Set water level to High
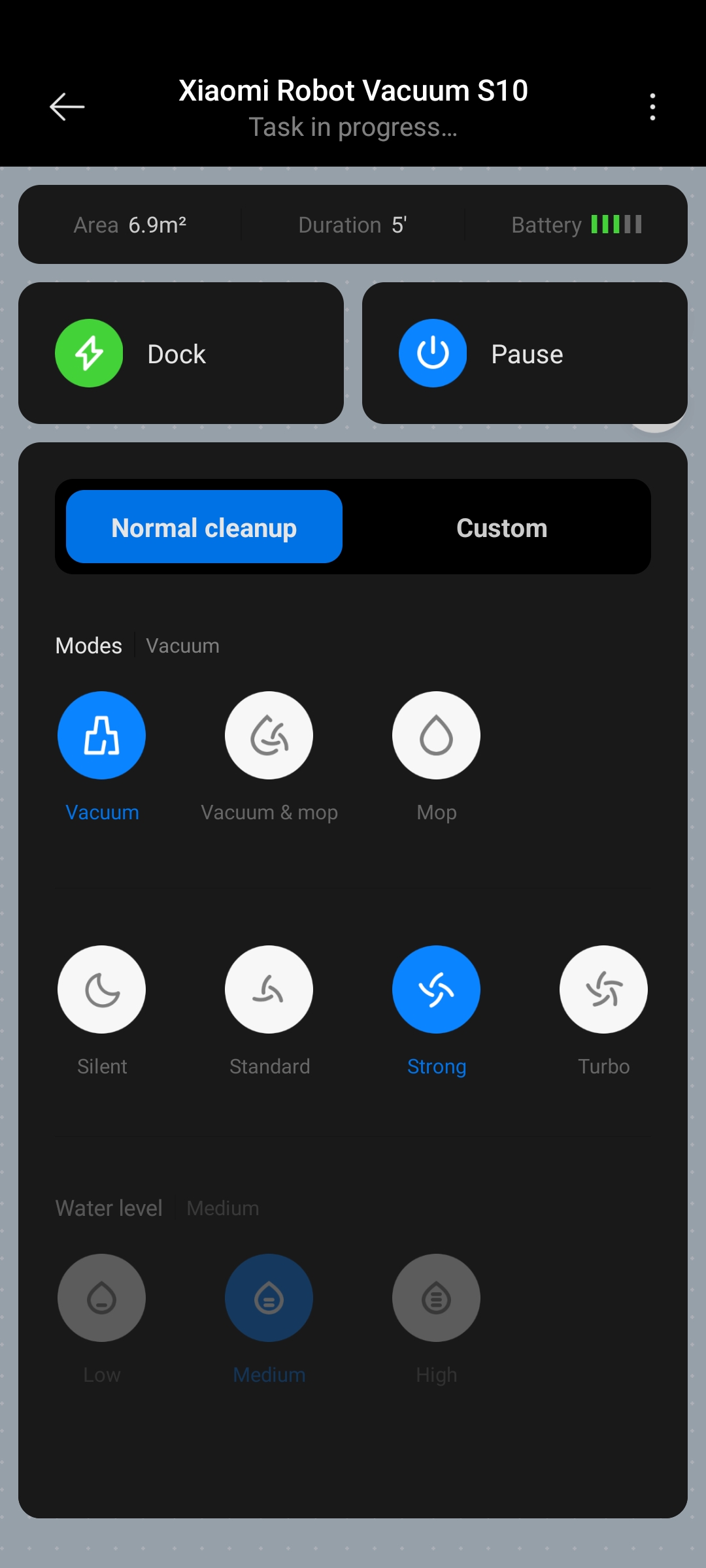This screenshot has height=1568, width=706. point(436,1298)
